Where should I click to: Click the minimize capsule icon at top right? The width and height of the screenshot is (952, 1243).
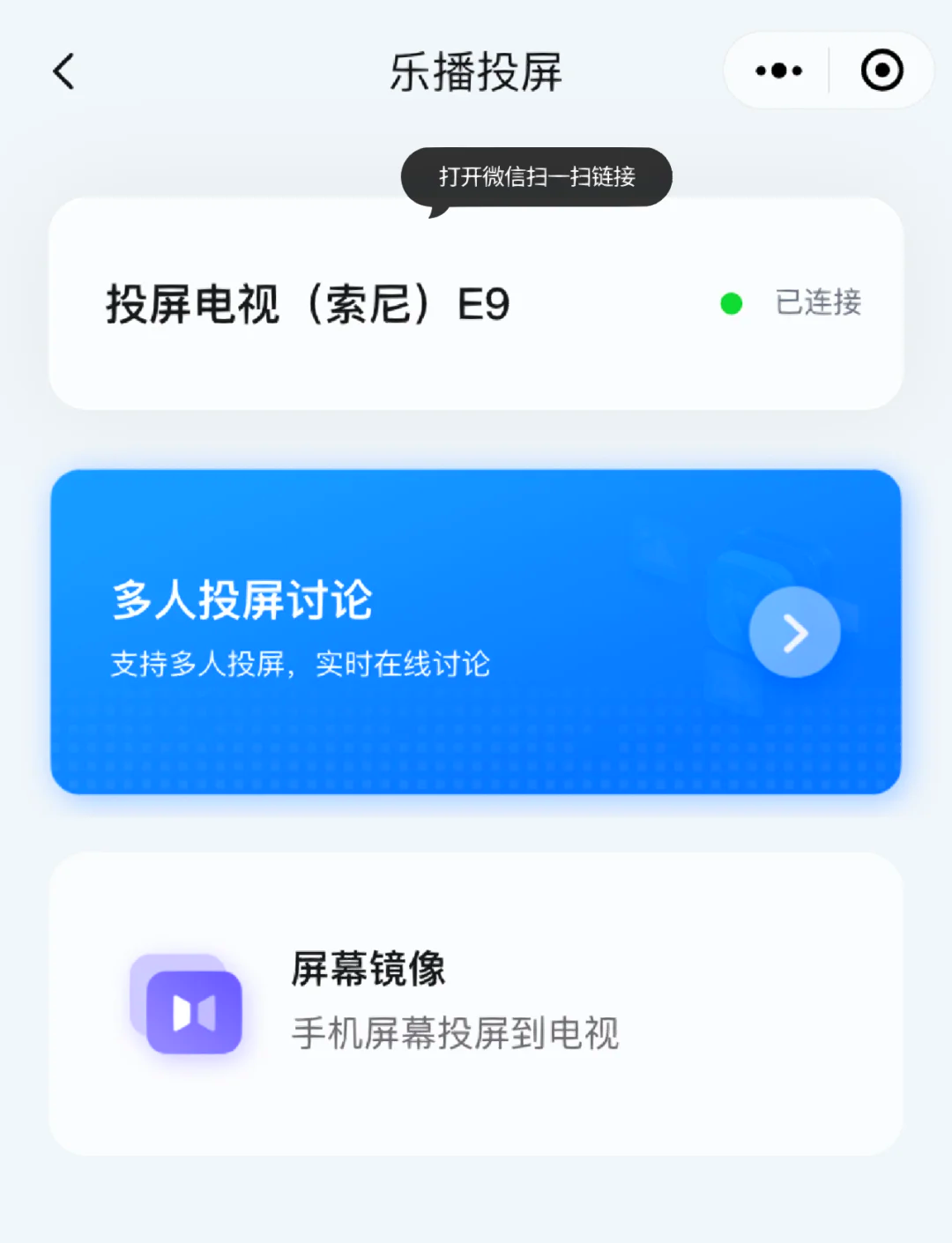(881, 70)
